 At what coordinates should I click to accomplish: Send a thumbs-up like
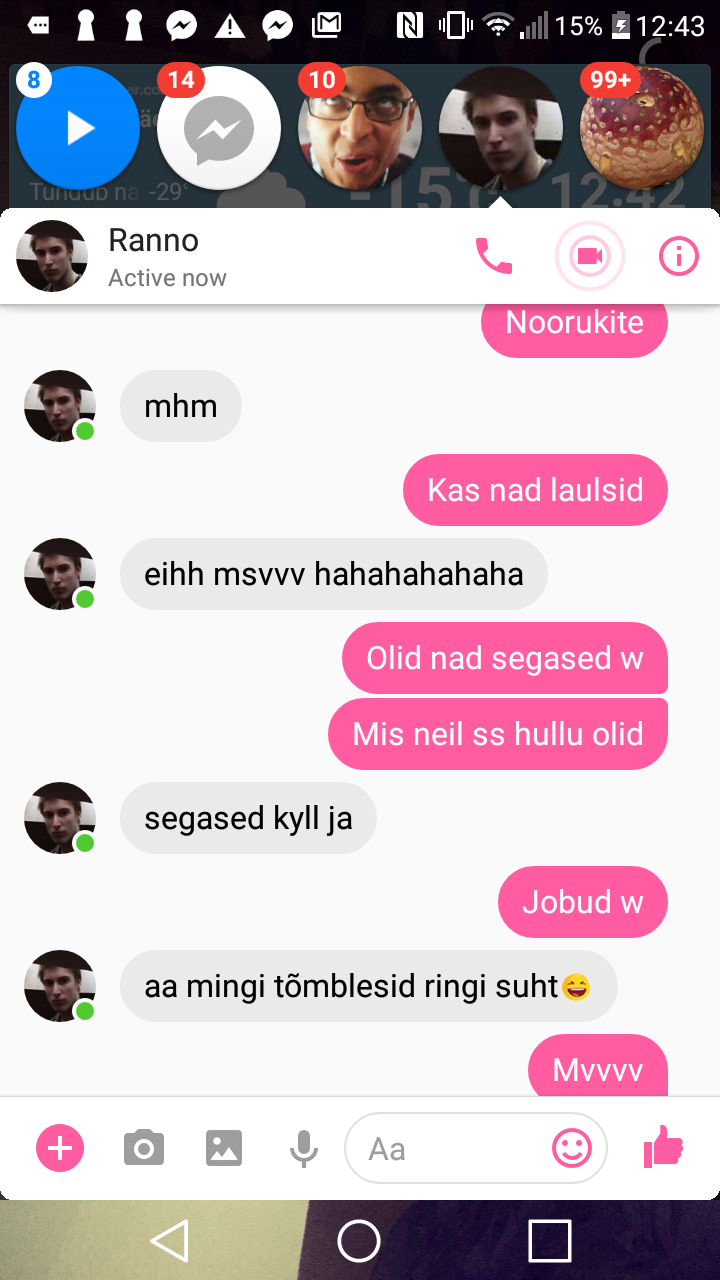664,1146
